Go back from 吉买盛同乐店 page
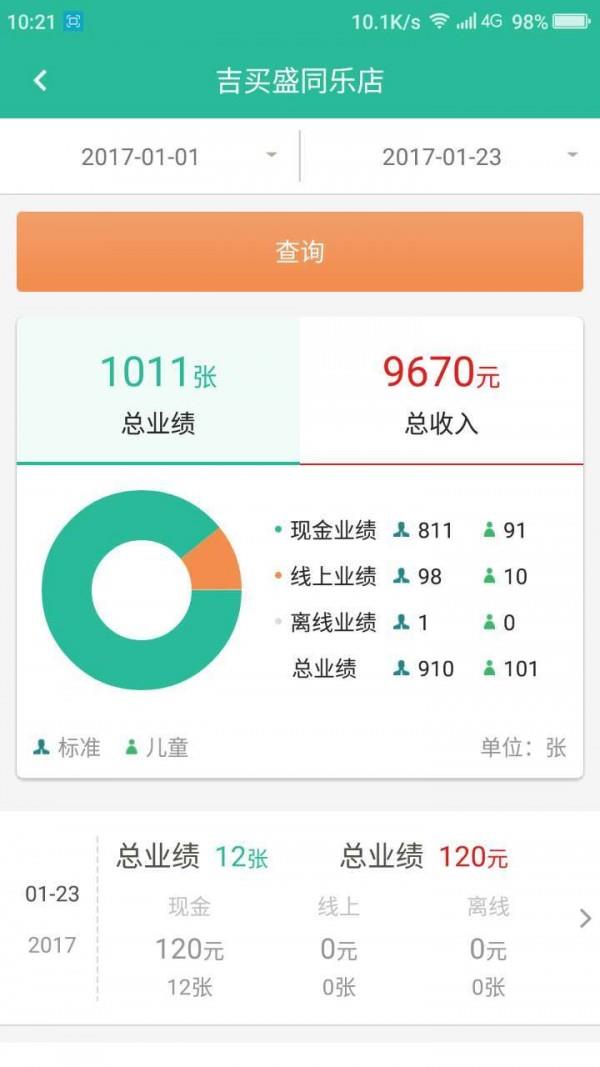Image resolution: width=600 pixels, height=1067 pixels. click(x=40, y=81)
